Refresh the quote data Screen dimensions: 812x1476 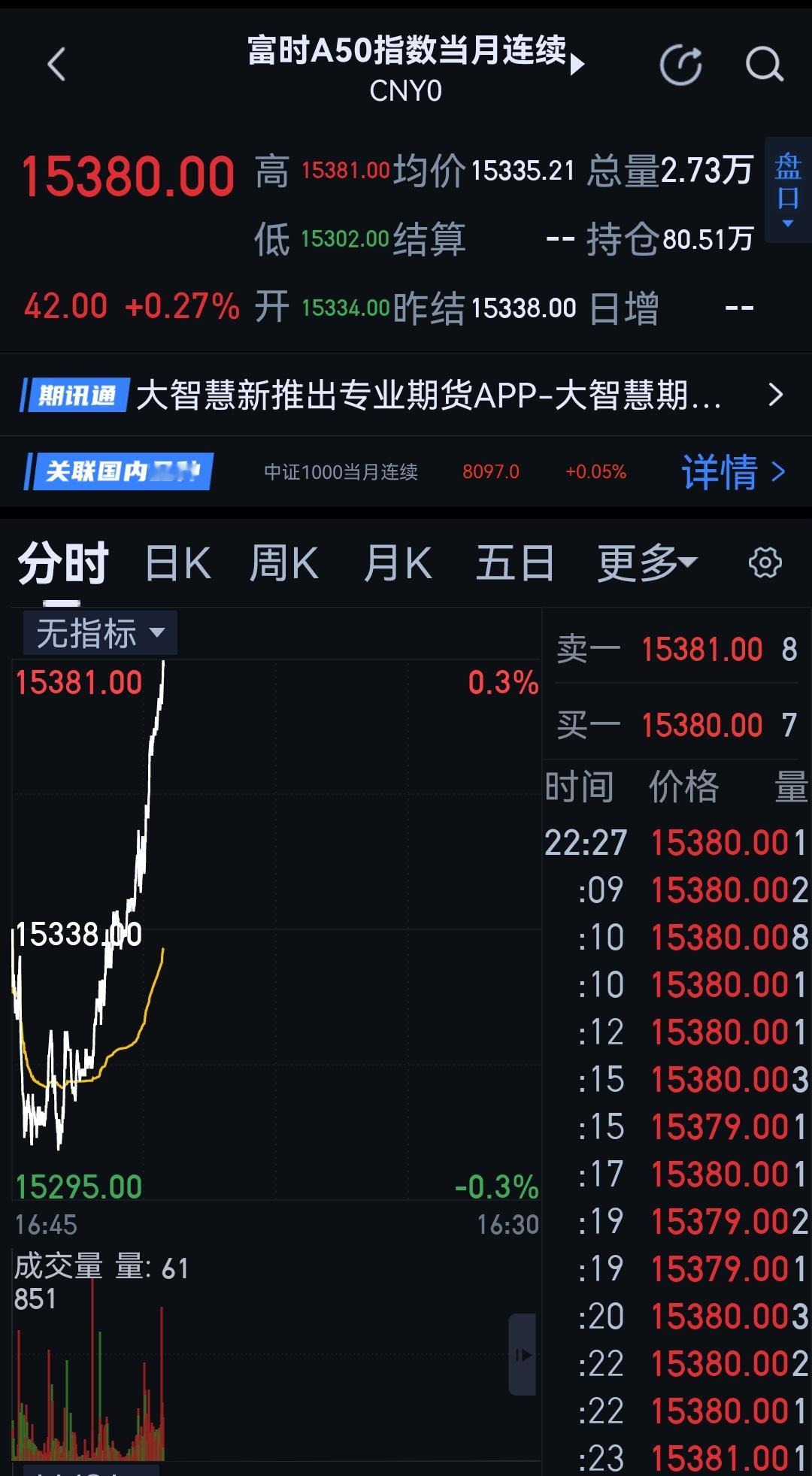pos(680,65)
